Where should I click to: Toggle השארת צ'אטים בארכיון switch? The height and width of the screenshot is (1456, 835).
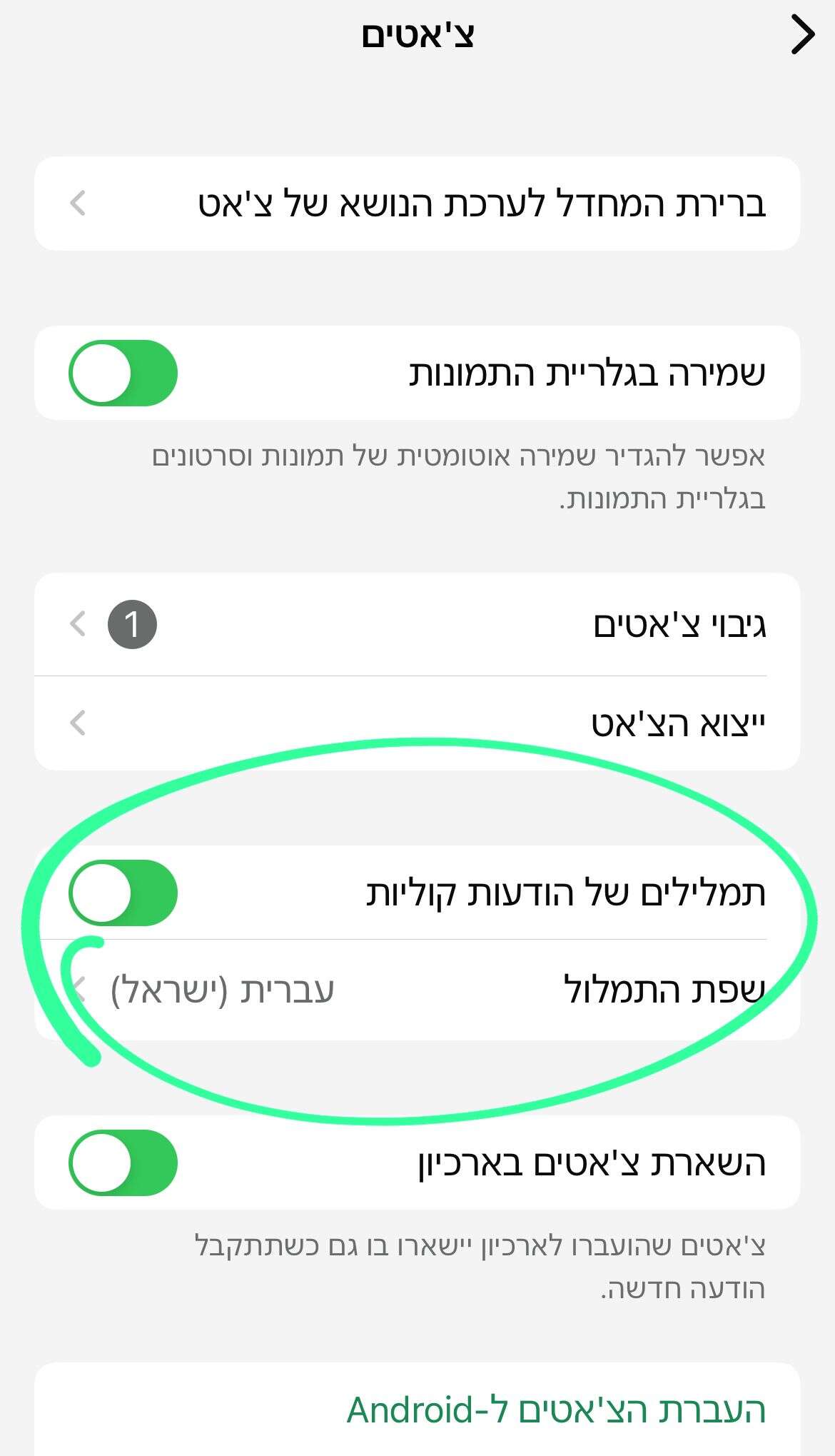(x=123, y=1163)
